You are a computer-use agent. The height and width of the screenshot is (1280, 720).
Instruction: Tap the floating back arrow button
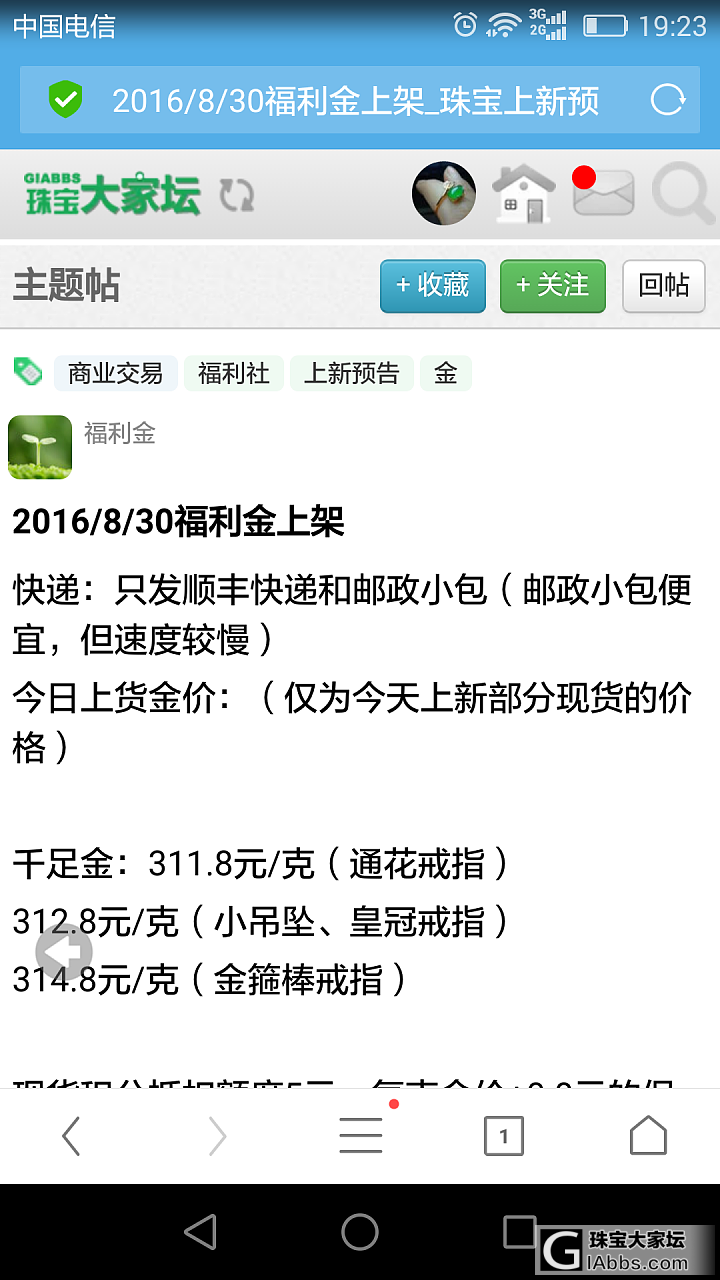[64, 953]
